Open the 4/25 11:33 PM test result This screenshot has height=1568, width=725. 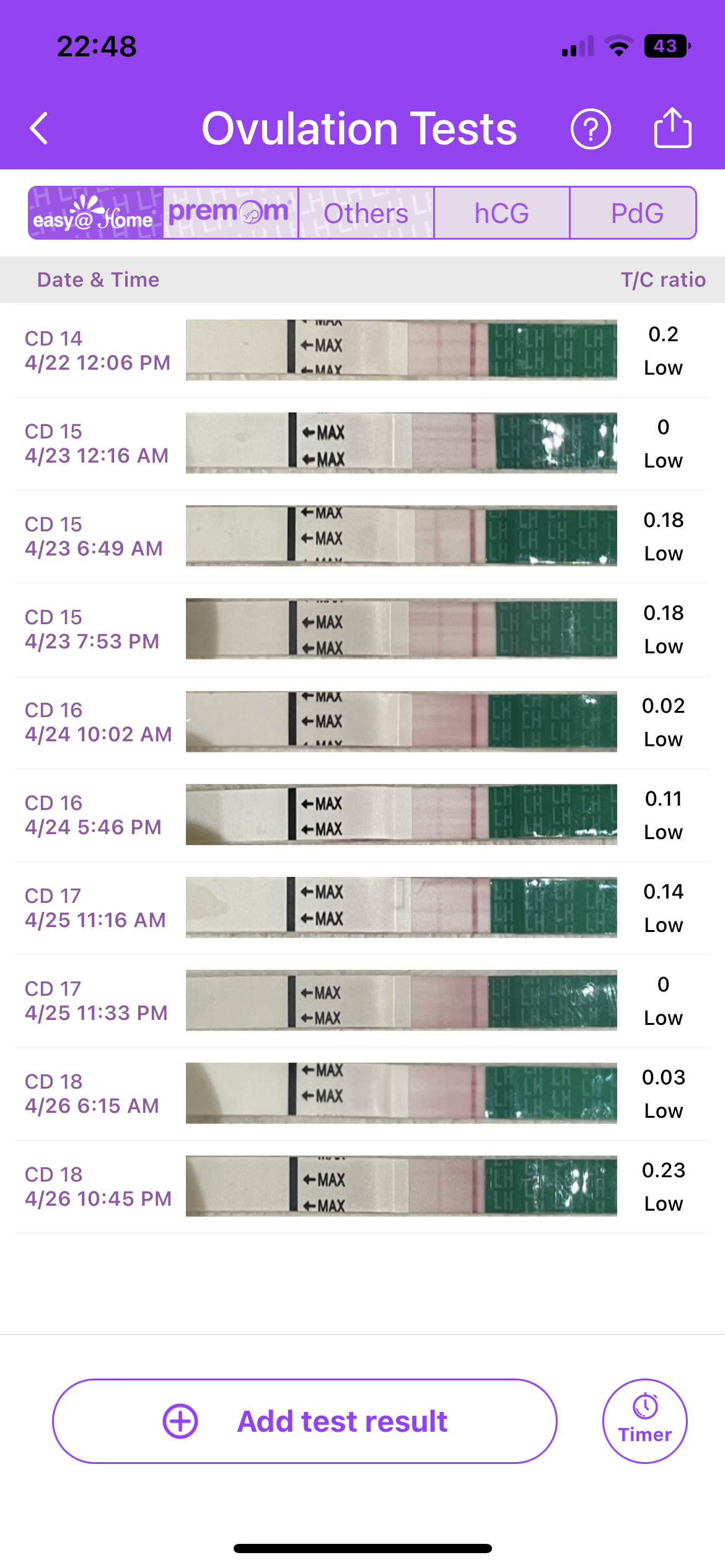(x=362, y=1001)
